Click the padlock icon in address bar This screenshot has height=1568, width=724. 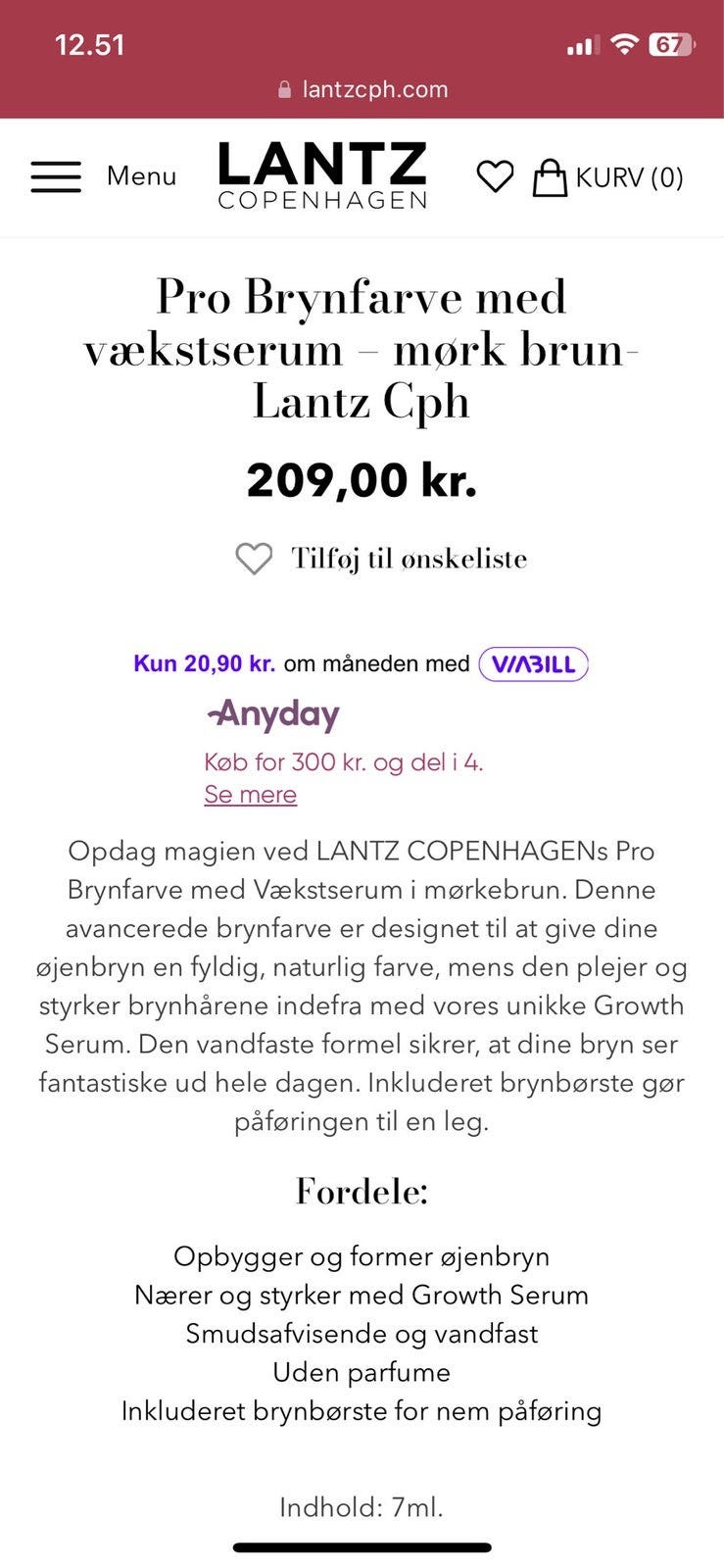(283, 89)
